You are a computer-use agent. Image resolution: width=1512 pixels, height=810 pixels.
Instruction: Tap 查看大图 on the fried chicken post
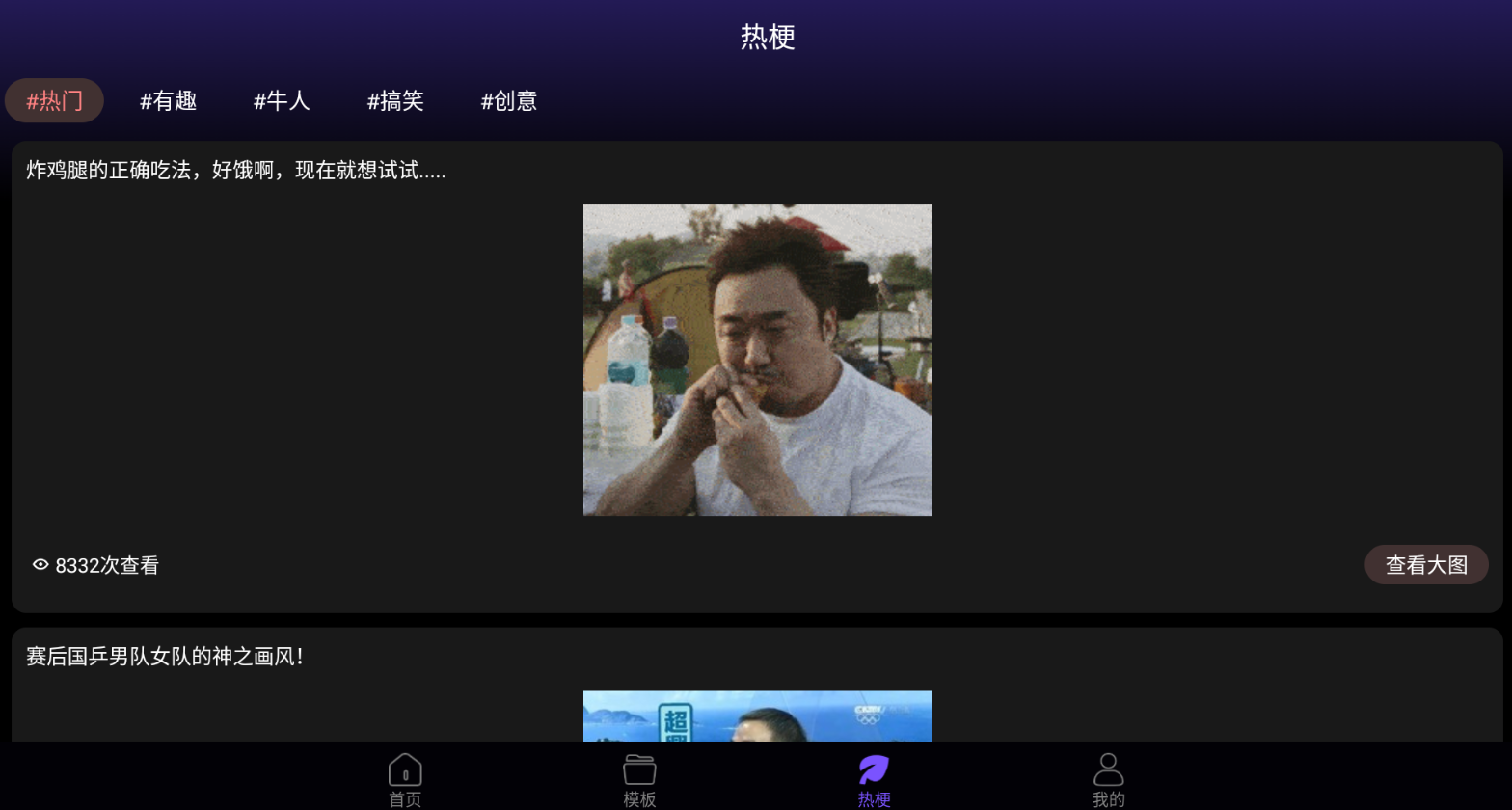[x=1425, y=565]
